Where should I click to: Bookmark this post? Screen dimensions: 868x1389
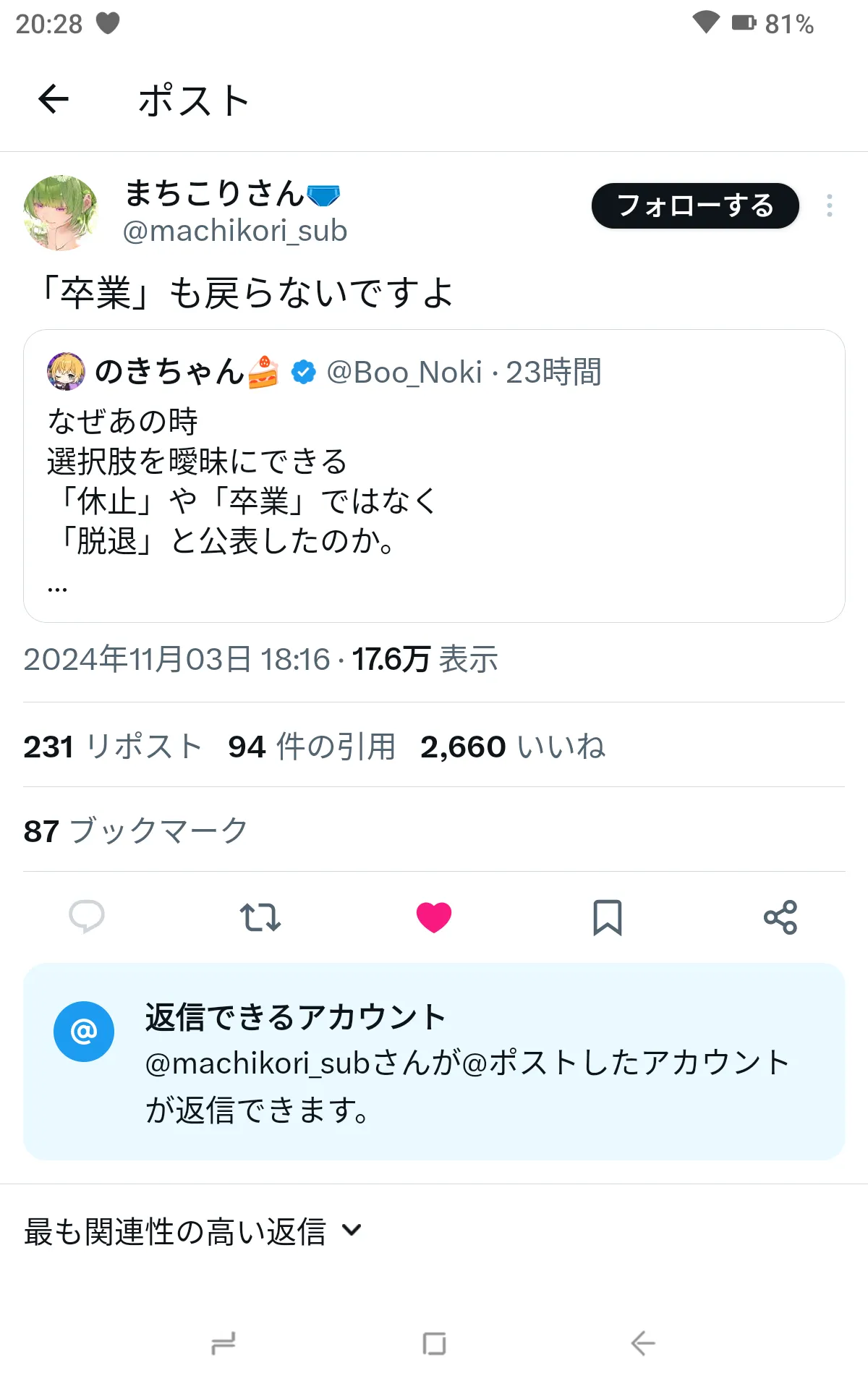point(608,917)
